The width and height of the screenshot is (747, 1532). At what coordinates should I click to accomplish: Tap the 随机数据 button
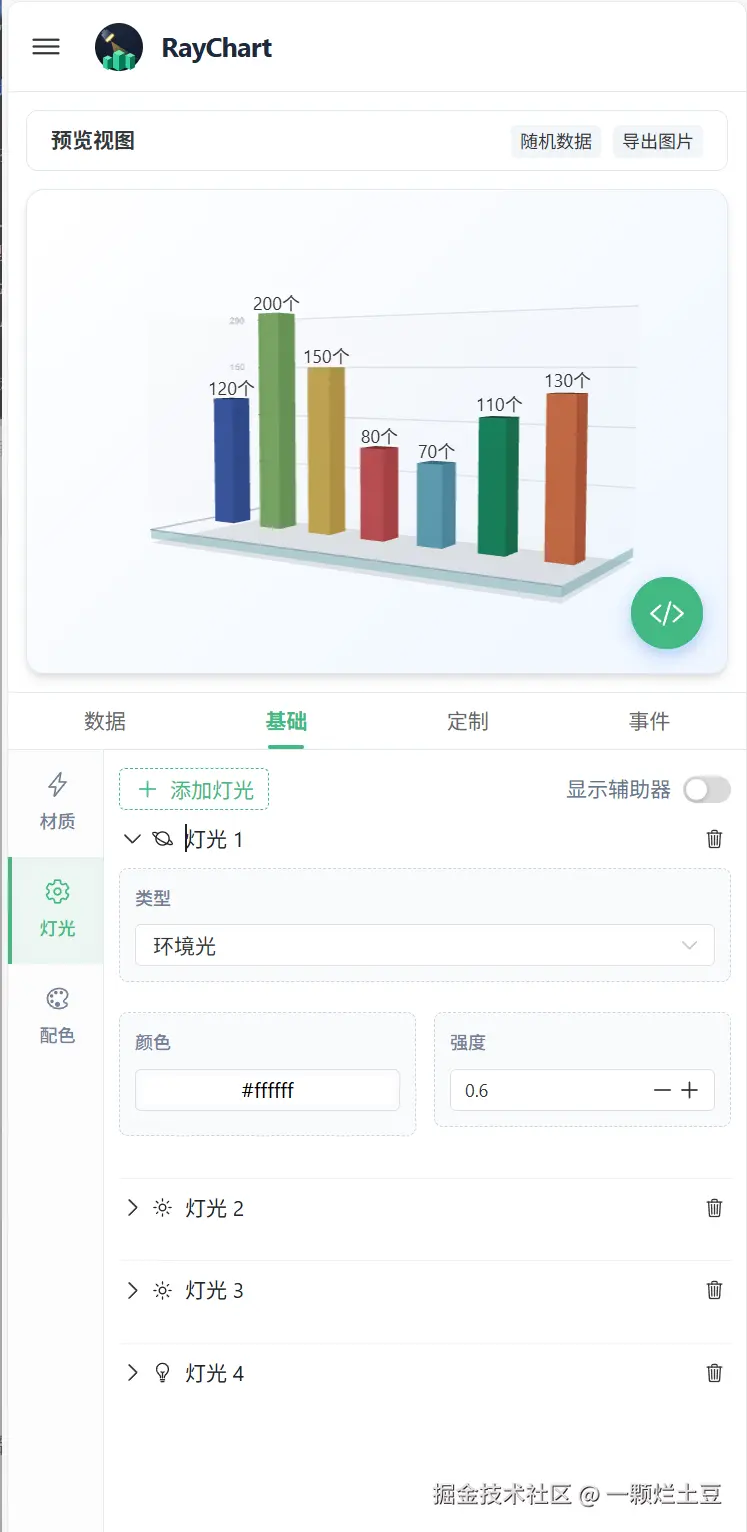pyautogui.click(x=556, y=141)
